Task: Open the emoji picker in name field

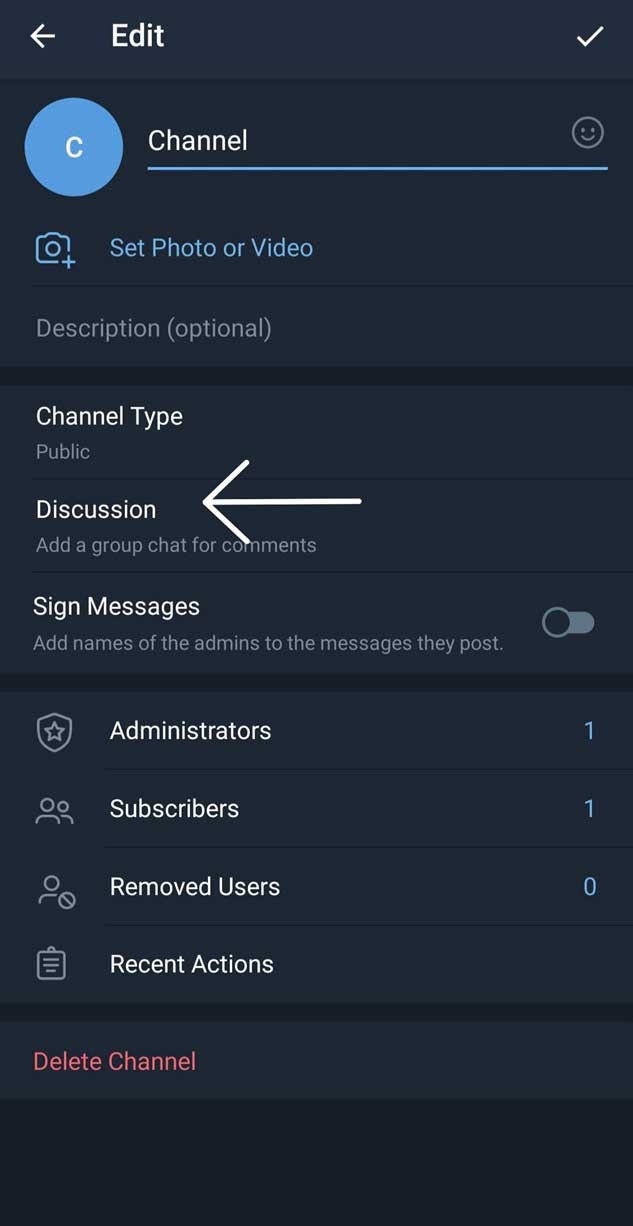Action: click(588, 132)
